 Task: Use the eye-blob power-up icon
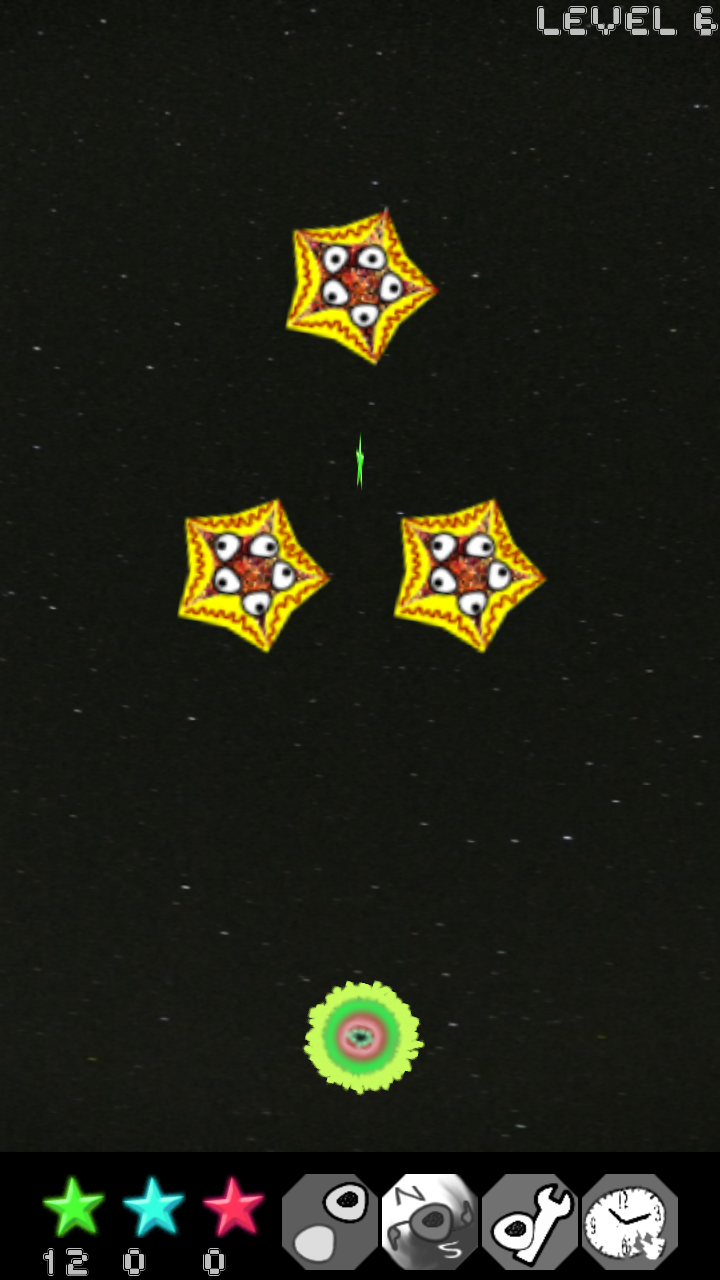tap(330, 1221)
